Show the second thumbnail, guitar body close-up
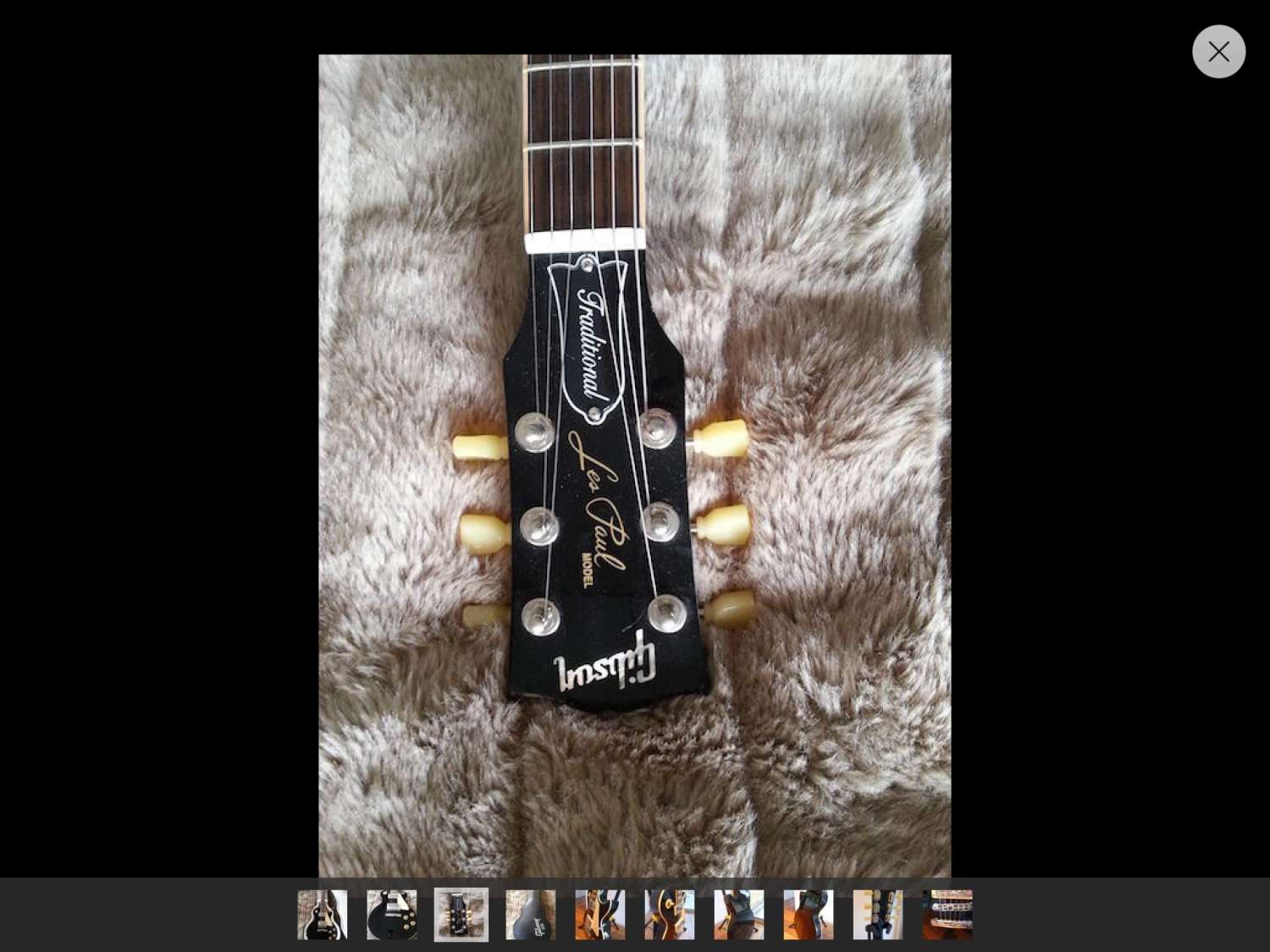This screenshot has height=952, width=1270. pyautogui.click(x=392, y=914)
